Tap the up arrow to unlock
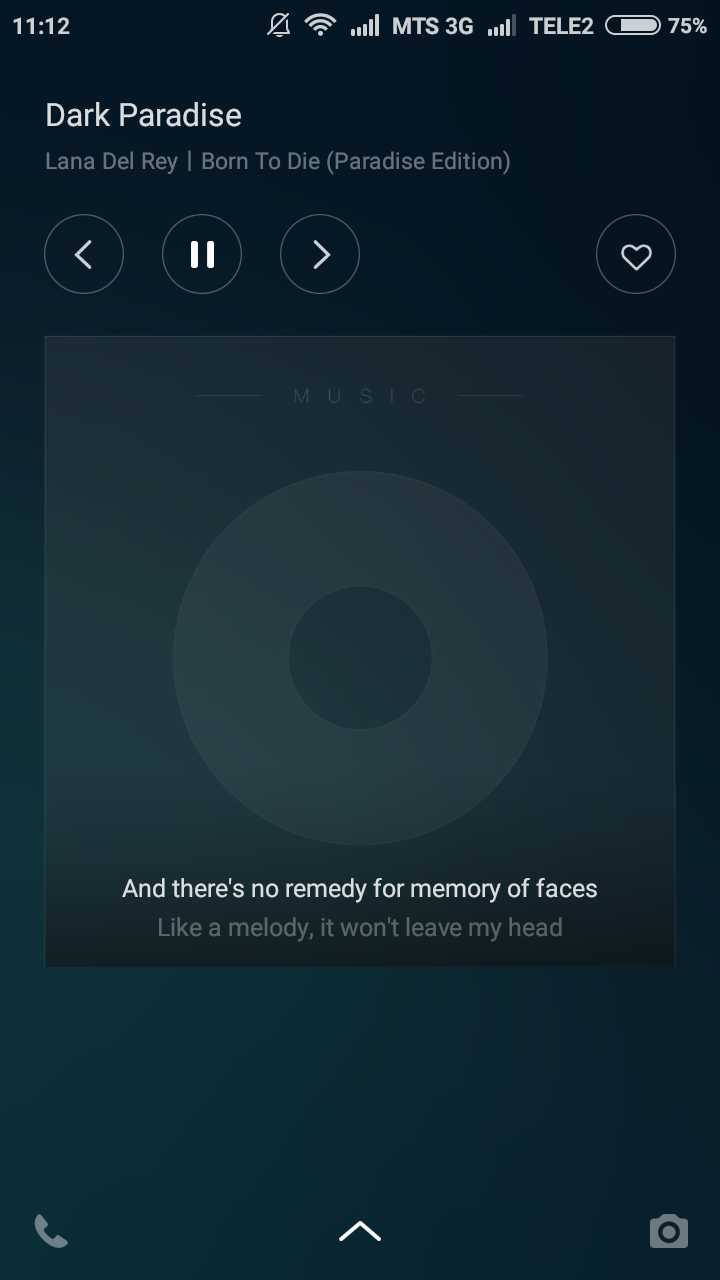Screen dimensions: 720x1280 coord(360,1231)
